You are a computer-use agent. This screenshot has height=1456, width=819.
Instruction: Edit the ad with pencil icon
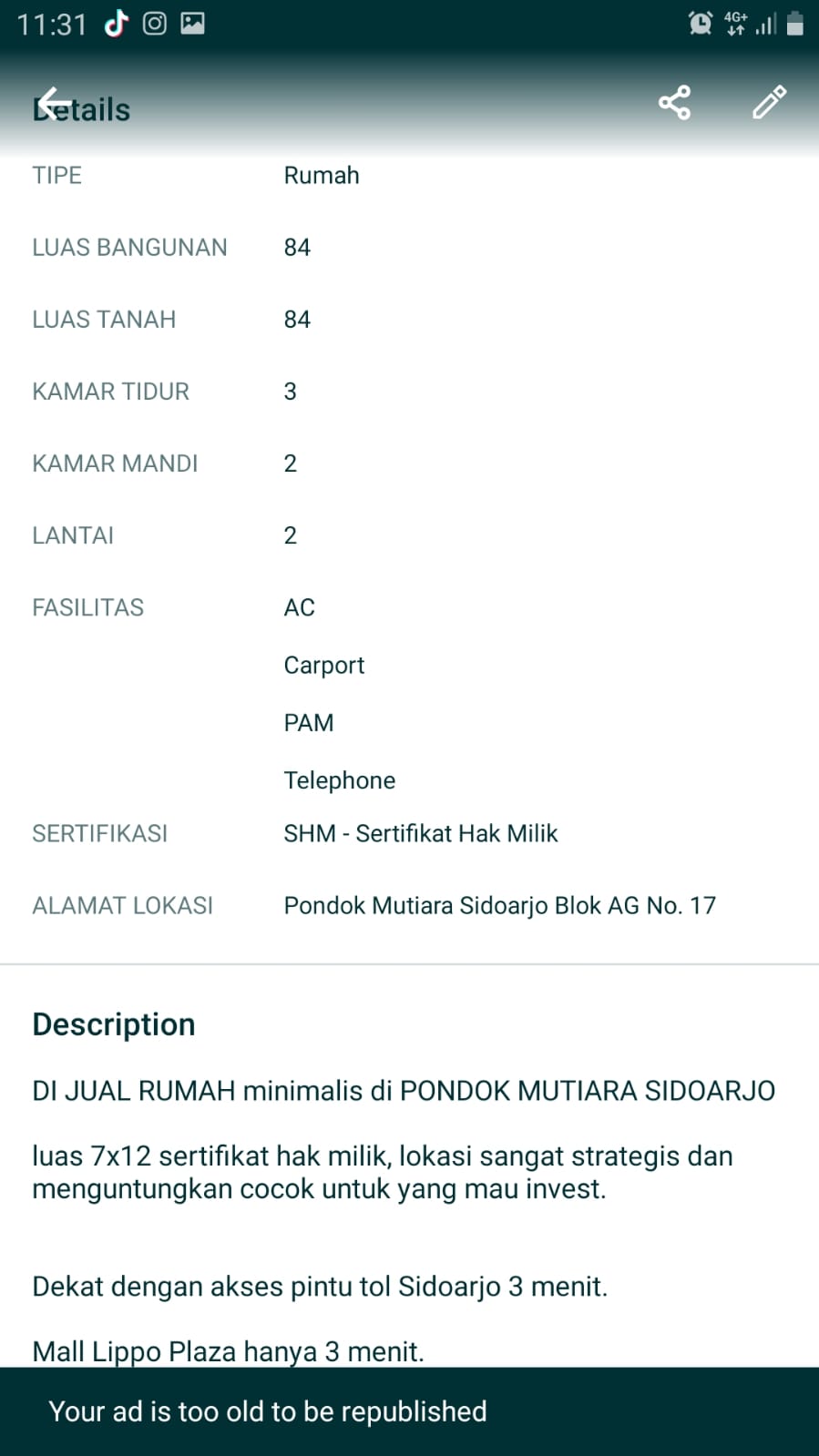770,102
